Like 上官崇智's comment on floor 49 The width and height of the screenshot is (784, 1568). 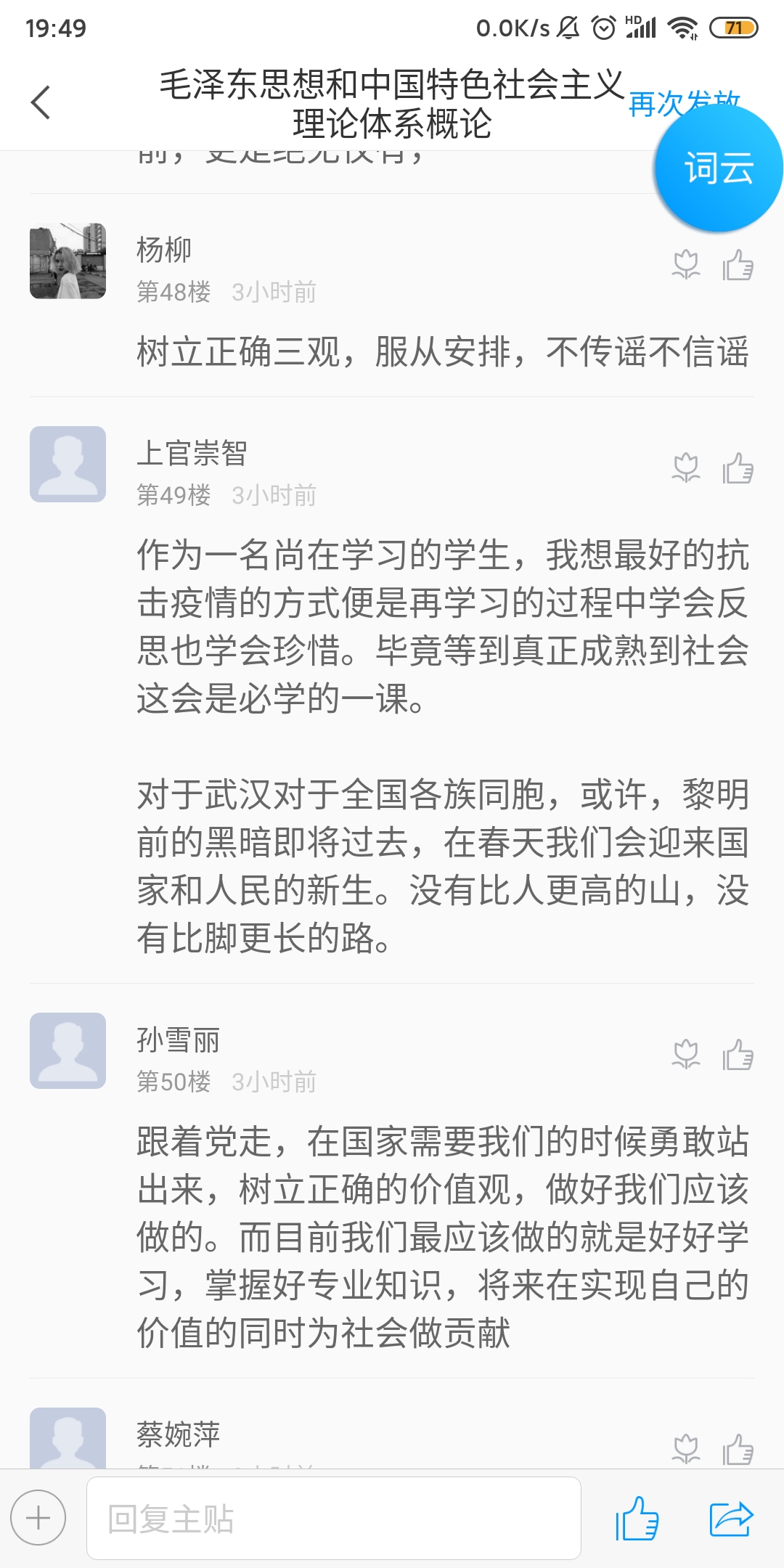click(x=738, y=468)
